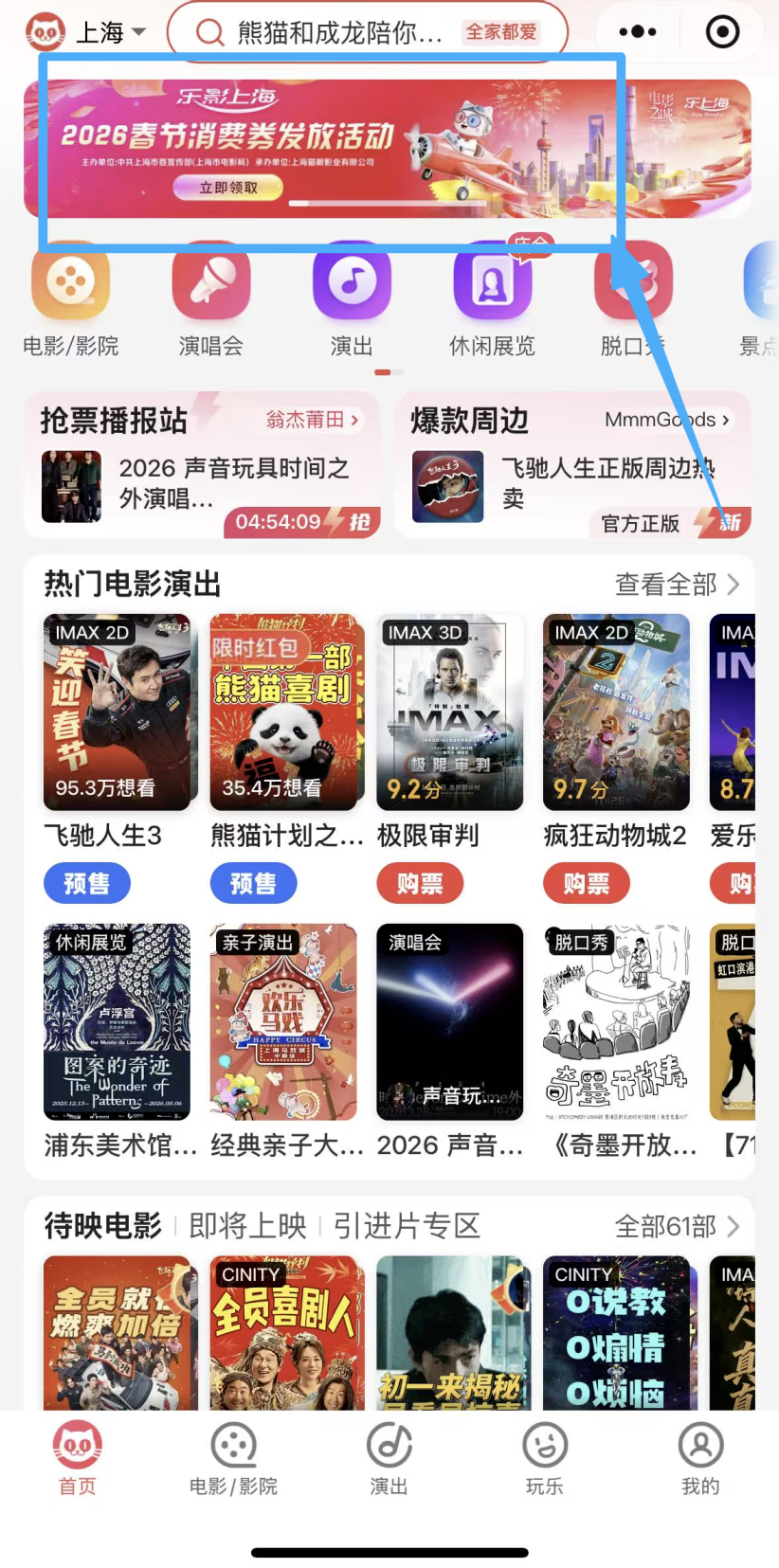779x1568 pixels.
Task: Tap 立即领取 on the banner
Action: click(x=227, y=188)
